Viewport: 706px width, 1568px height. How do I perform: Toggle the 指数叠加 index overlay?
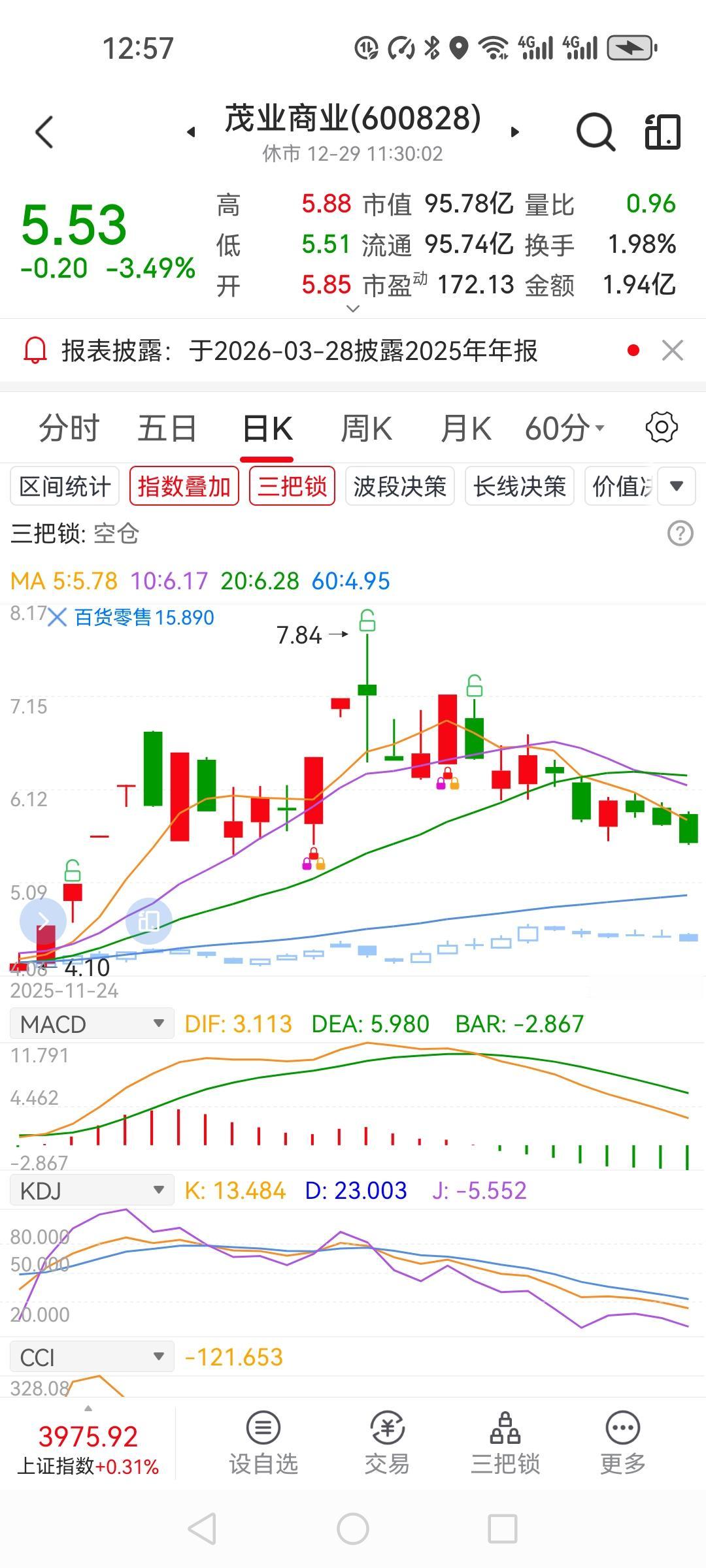tap(184, 486)
